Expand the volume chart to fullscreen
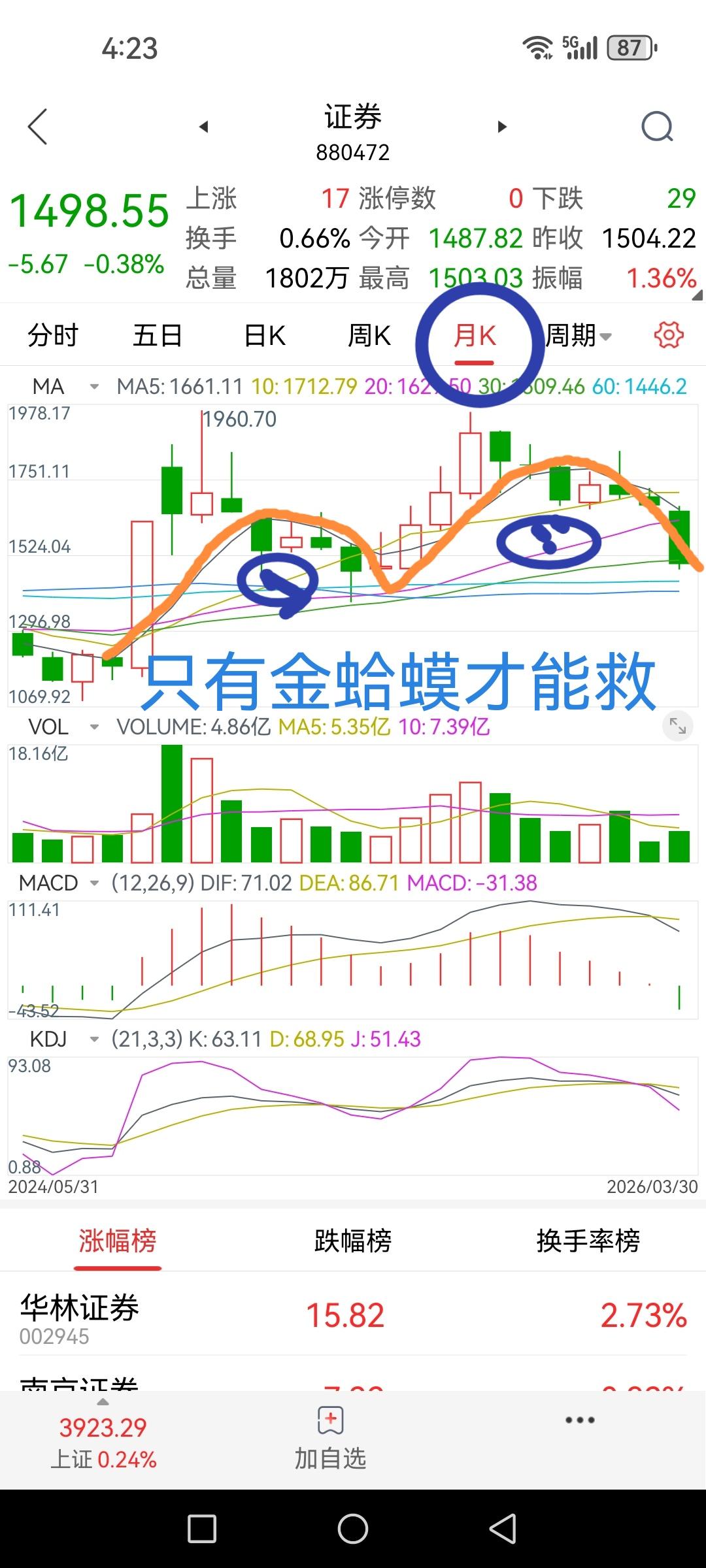The width and height of the screenshot is (706, 1568). [x=677, y=725]
